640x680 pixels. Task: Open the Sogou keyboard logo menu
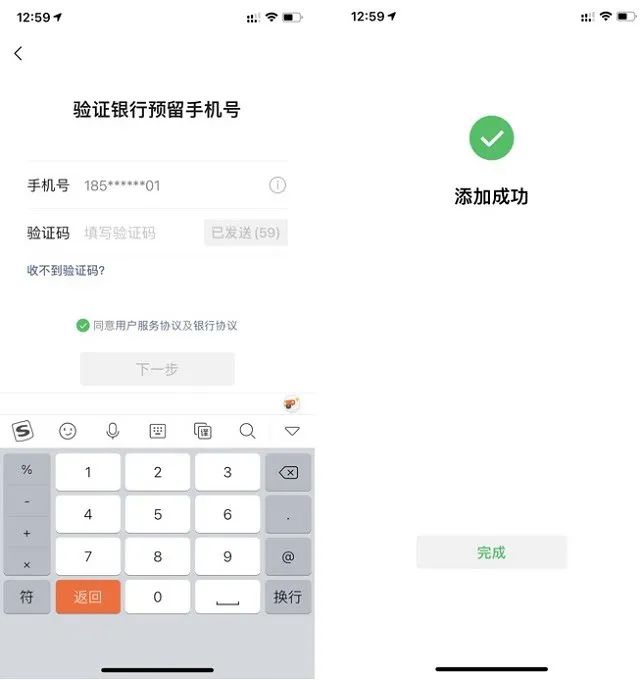coord(22,431)
